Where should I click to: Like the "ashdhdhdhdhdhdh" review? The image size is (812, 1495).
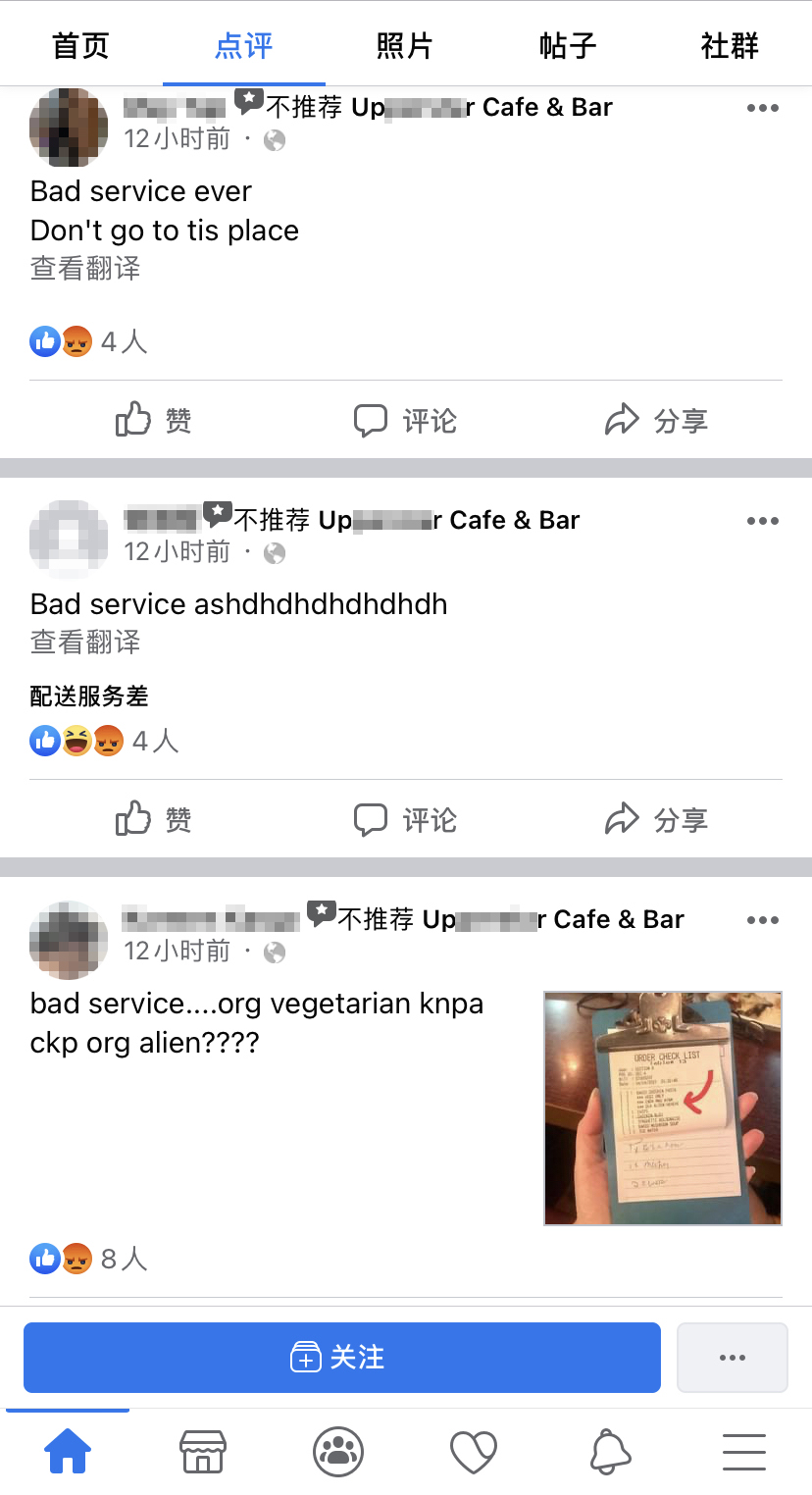point(153,819)
